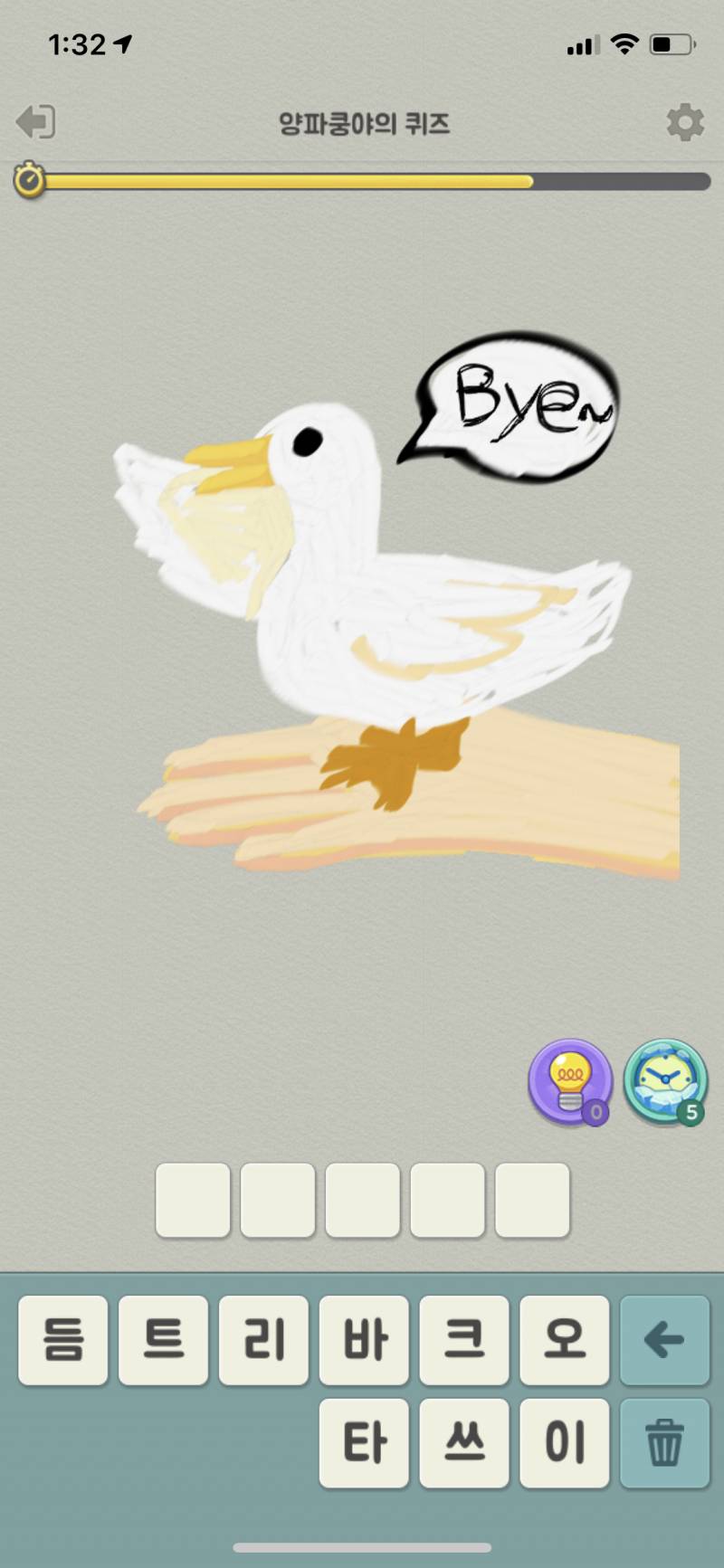
Task: Use the lightbulb hint item
Action: click(x=569, y=1082)
